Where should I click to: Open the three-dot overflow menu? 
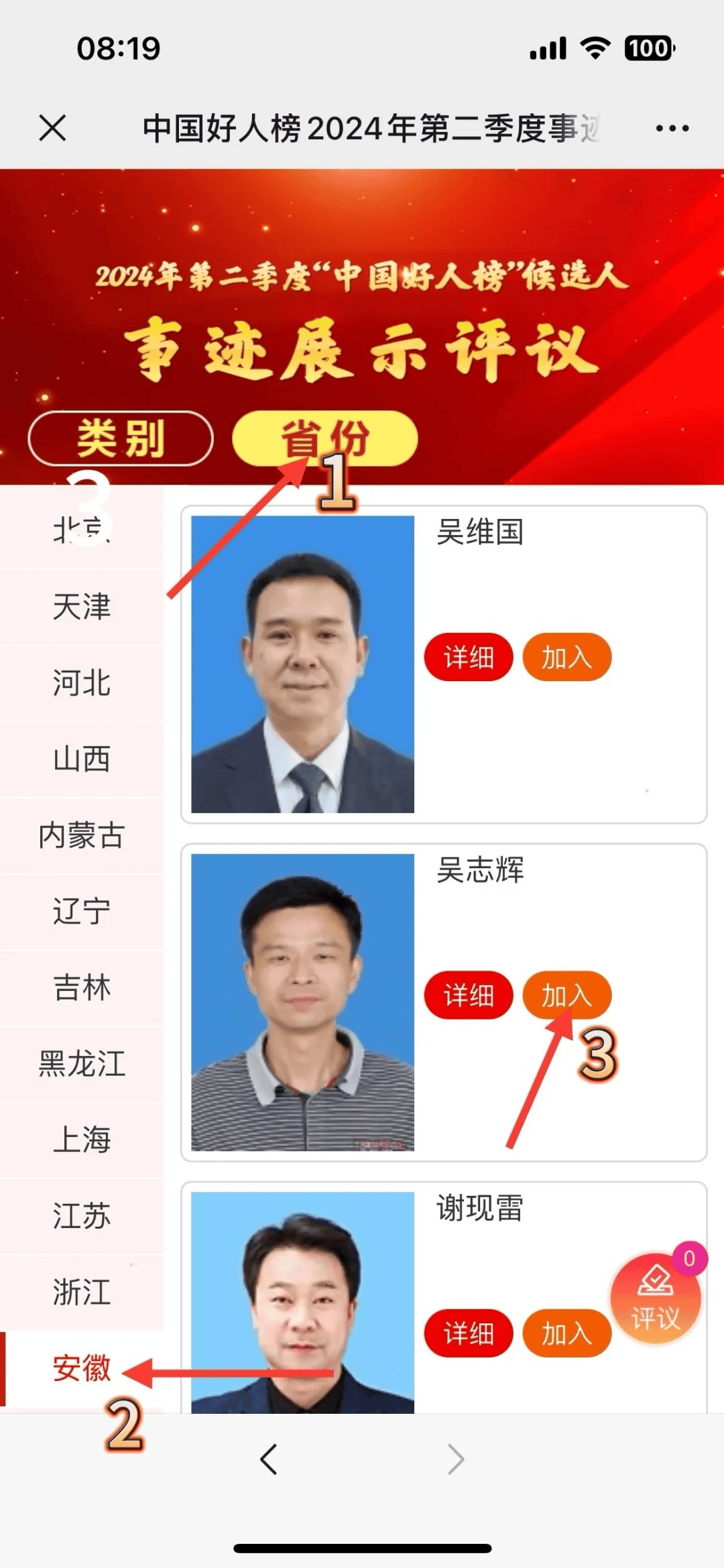pyautogui.click(x=672, y=128)
